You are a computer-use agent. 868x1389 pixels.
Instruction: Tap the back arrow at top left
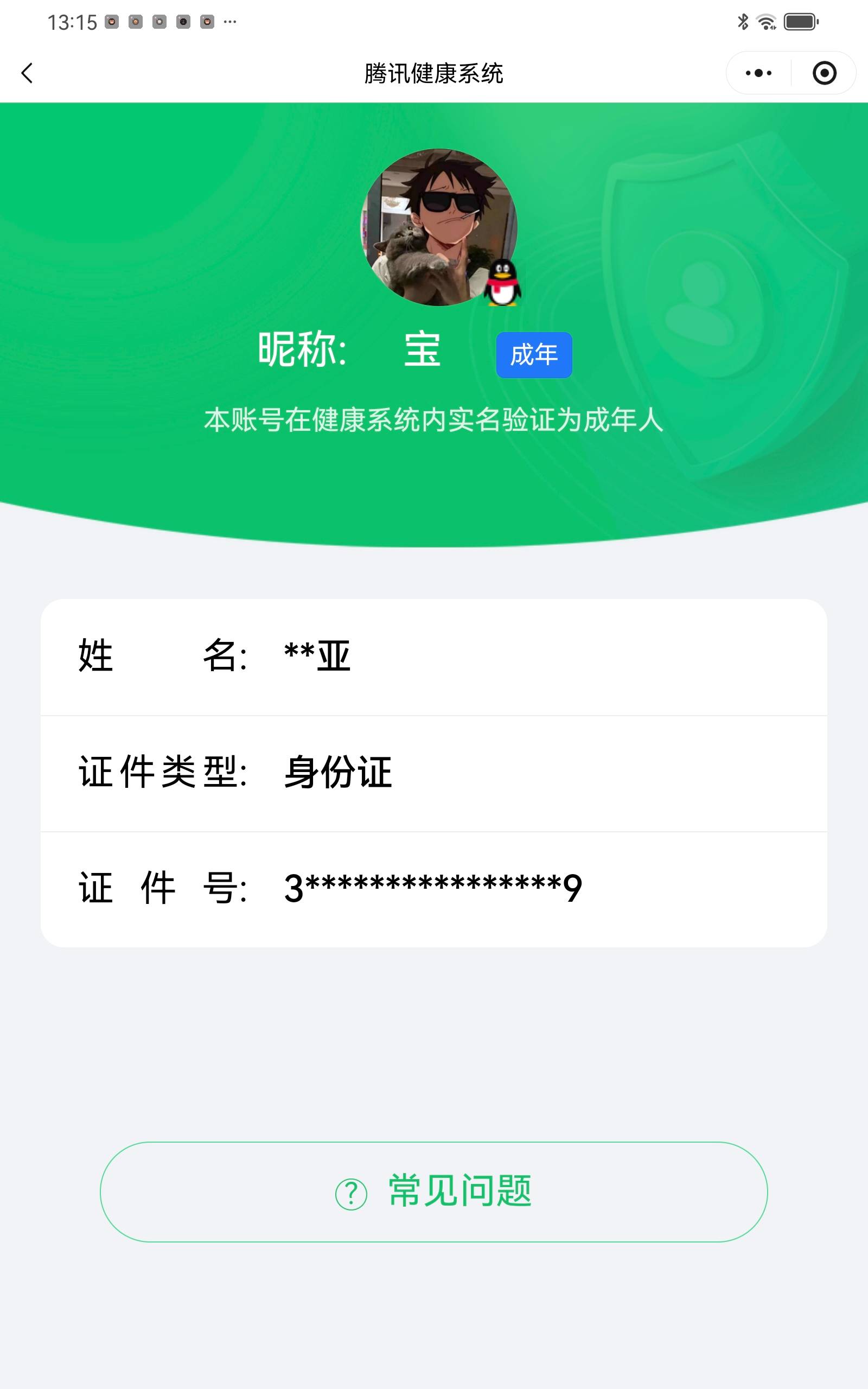(x=27, y=73)
